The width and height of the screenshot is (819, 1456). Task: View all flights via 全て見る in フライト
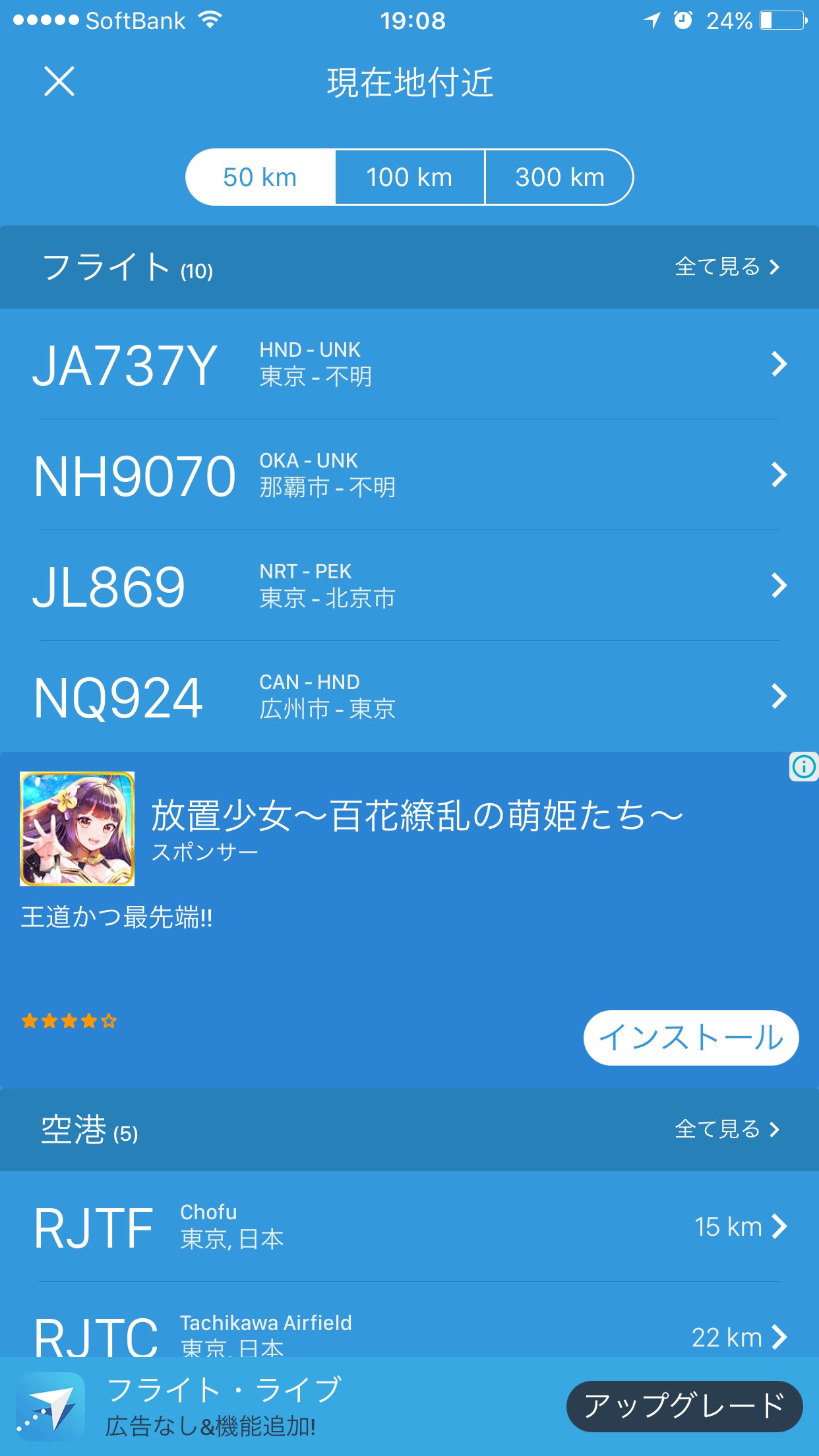tap(727, 267)
